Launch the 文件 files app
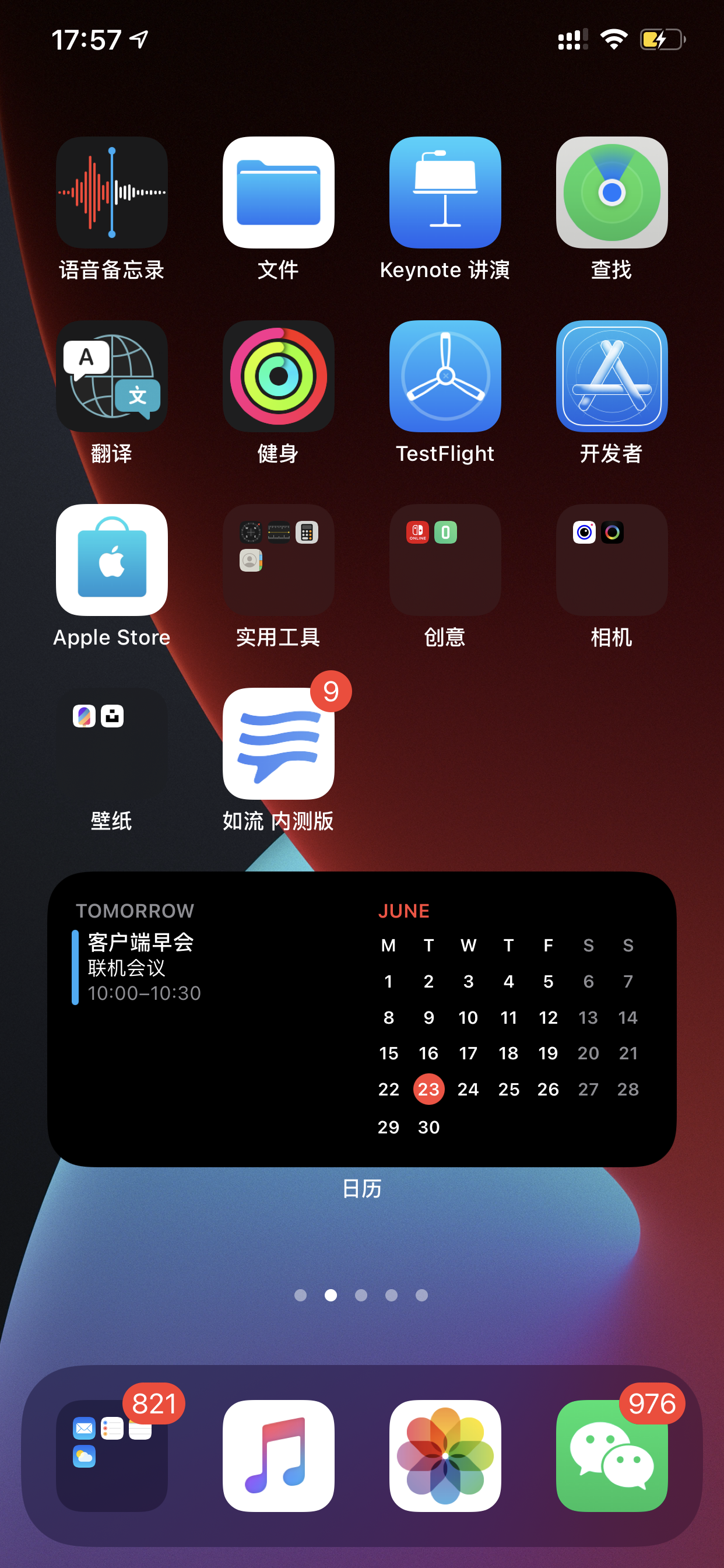Viewport: 724px width, 1568px height. 278,192
